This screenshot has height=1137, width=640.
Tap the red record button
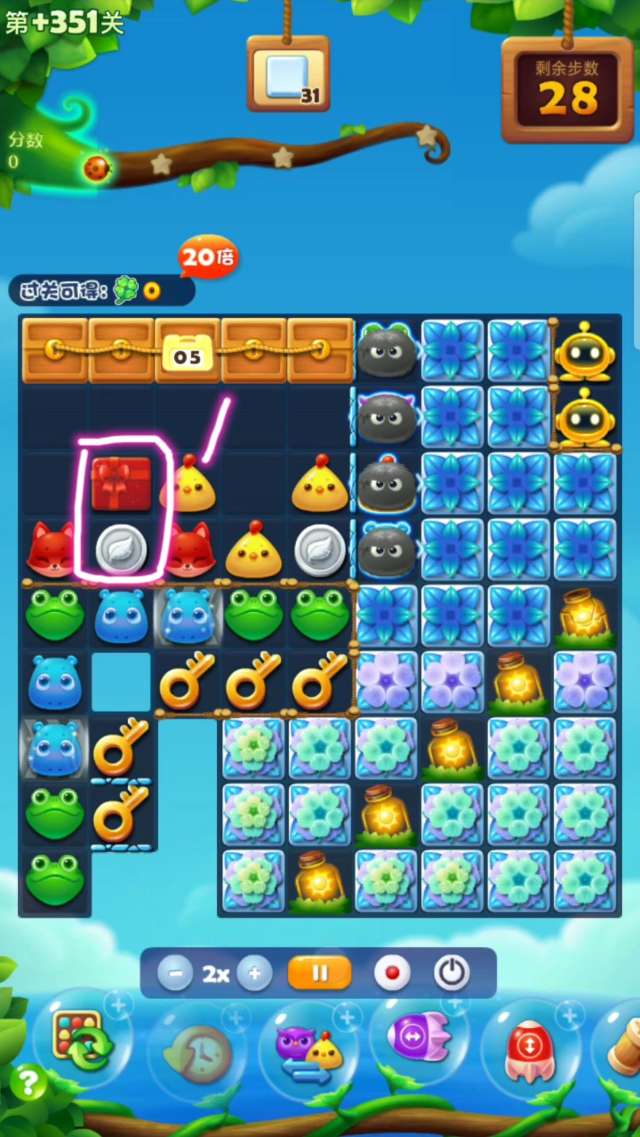click(x=391, y=973)
